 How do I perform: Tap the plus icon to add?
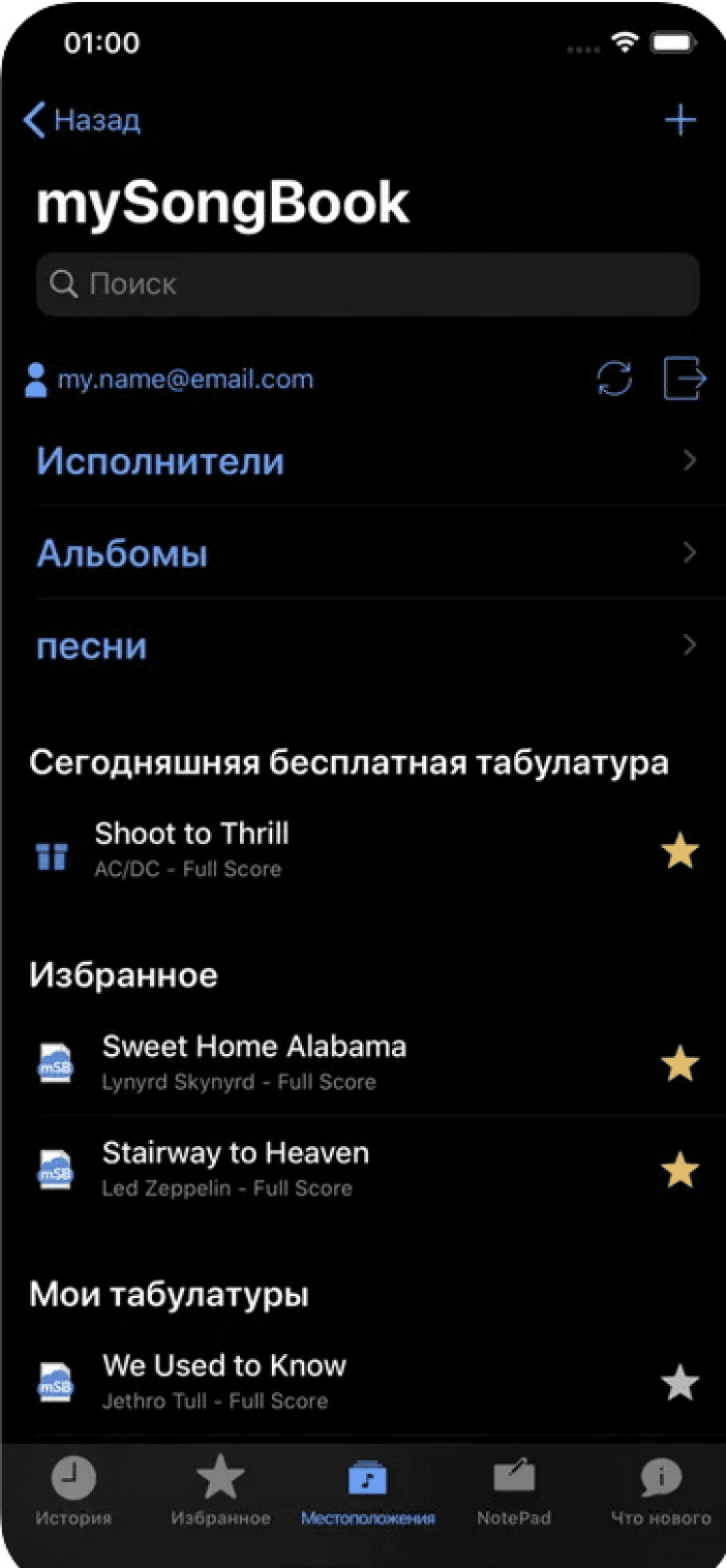coord(680,120)
